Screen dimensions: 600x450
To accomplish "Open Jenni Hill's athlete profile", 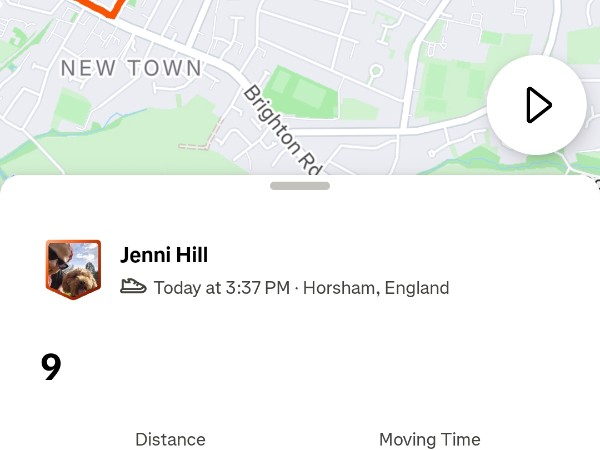I will coord(164,255).
